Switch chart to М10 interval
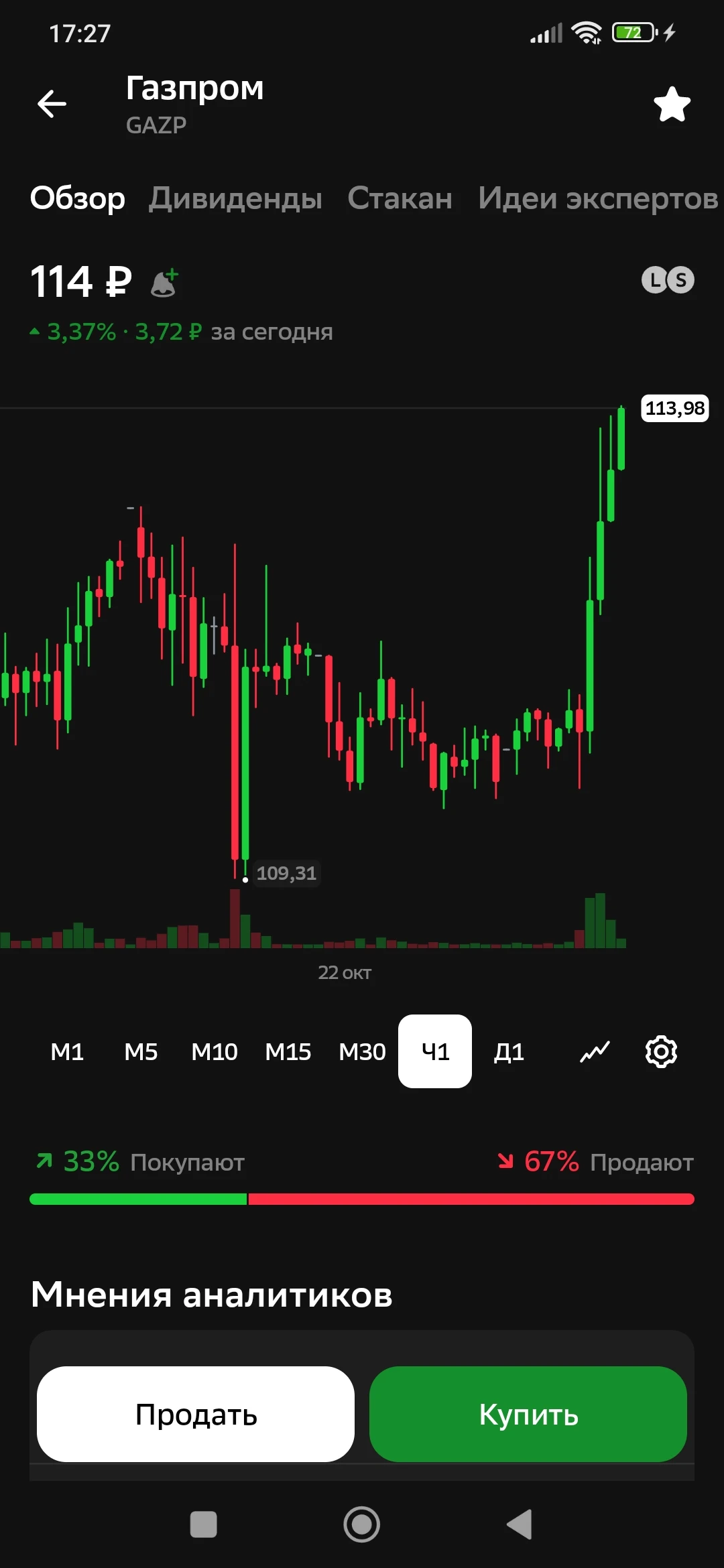This screenshot has width=724, height=1568. pos(215,1051)
